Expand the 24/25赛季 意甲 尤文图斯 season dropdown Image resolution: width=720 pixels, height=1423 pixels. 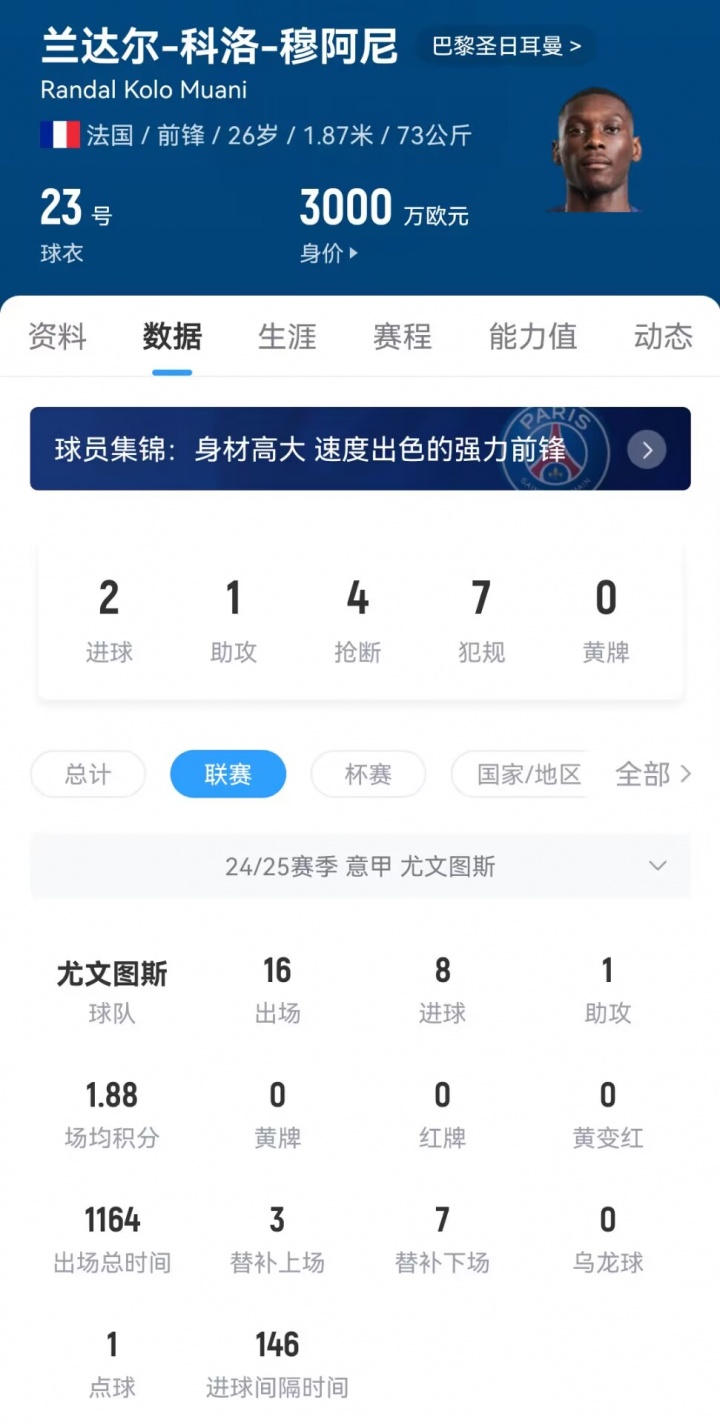(x=360, y=866)
